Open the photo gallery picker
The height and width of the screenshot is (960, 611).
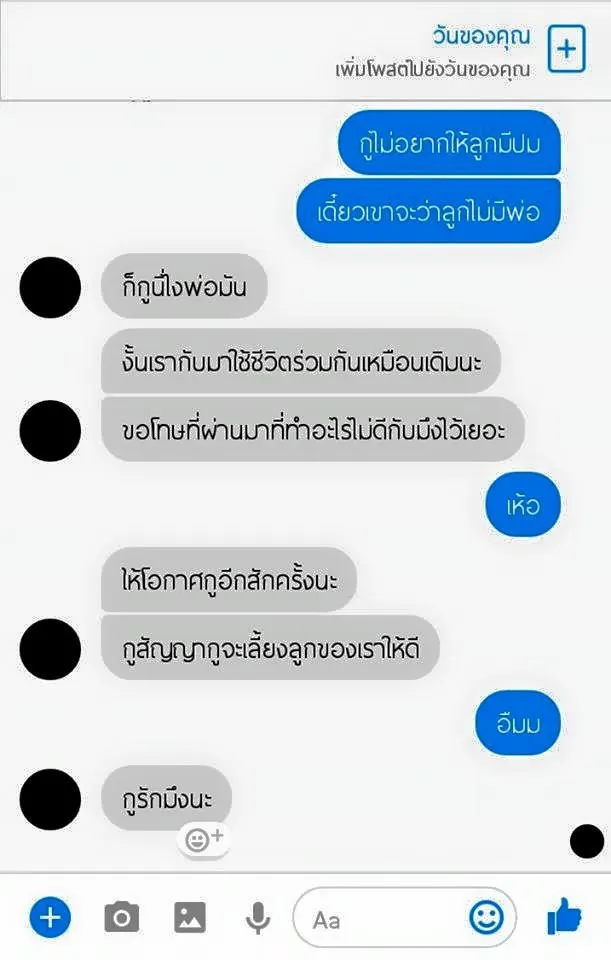click(x=190, y=916)
